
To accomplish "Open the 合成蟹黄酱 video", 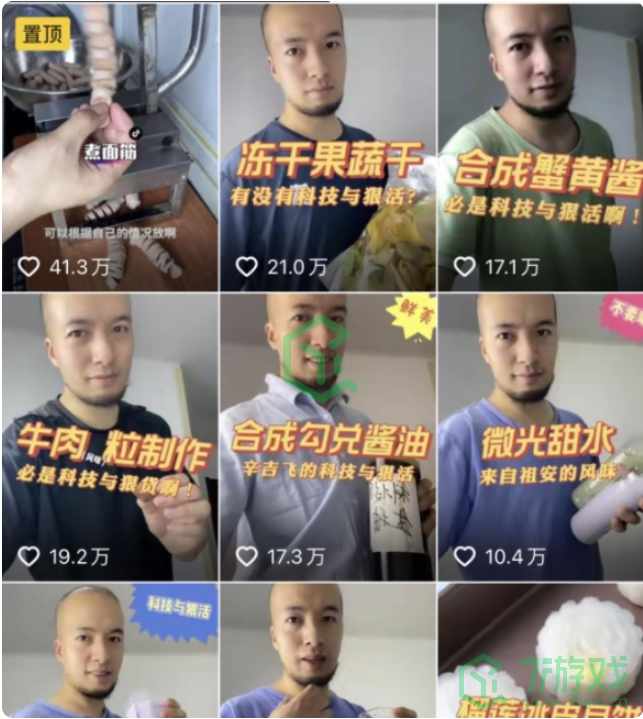I will pos(540,150).
